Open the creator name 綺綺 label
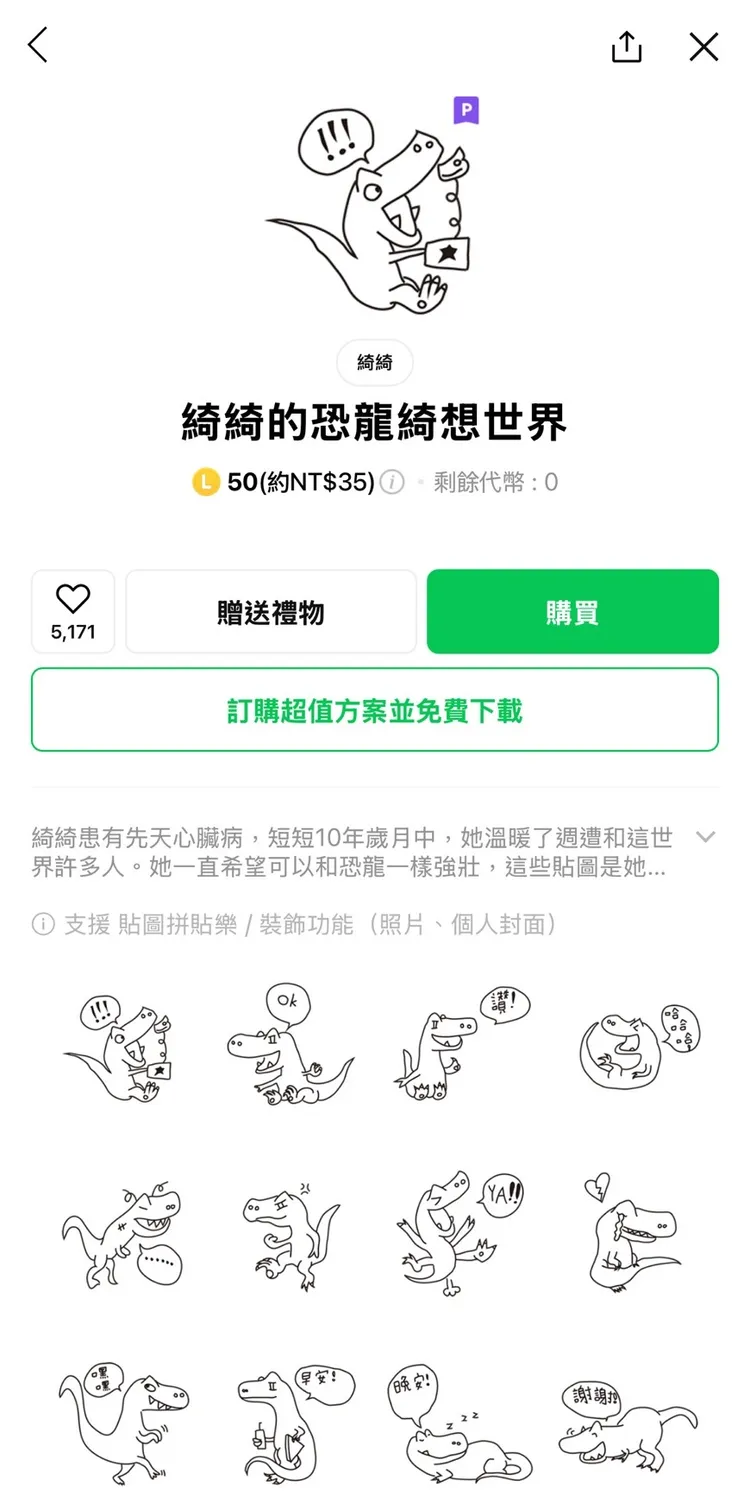Viewport: 750px width, 1499px height. click(x=375, y=363)
